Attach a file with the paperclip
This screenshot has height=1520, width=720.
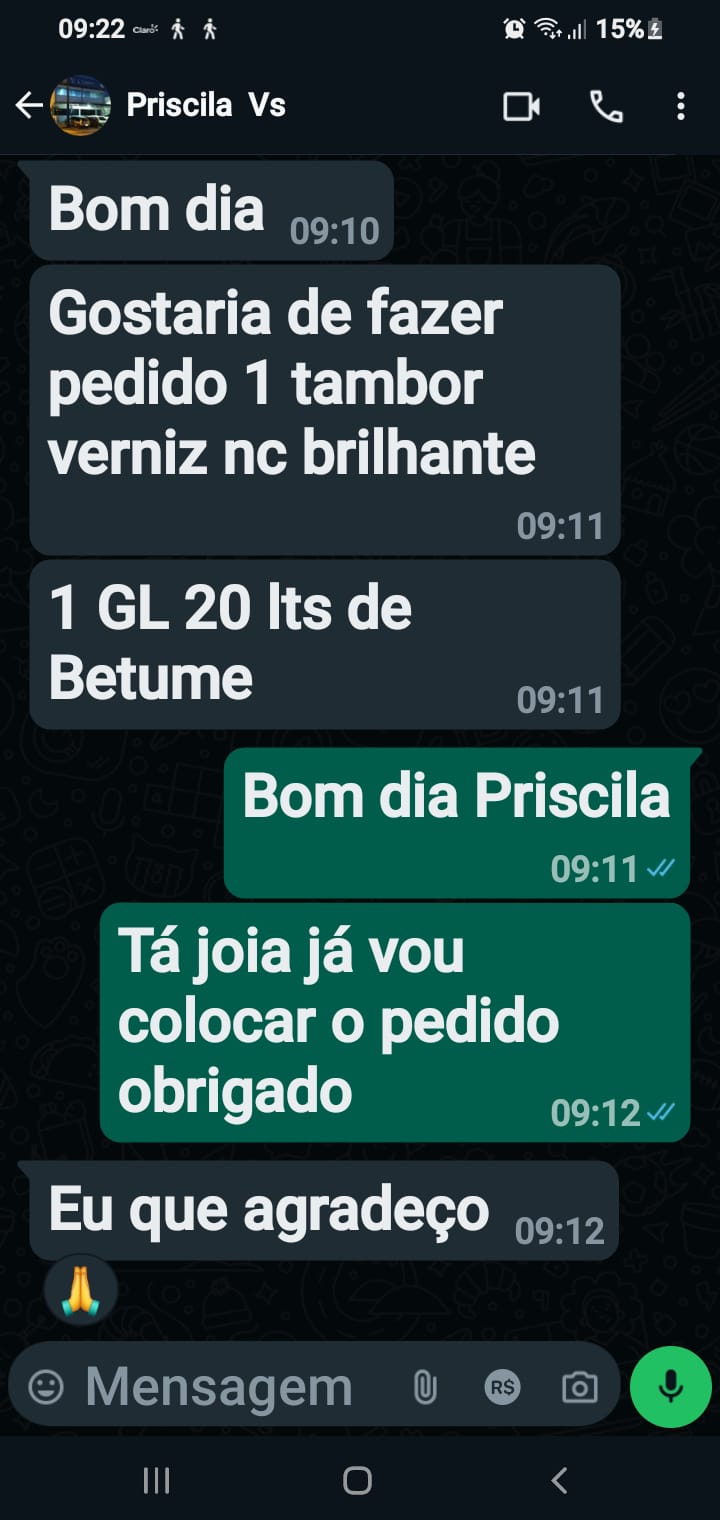pos(425,1387)
